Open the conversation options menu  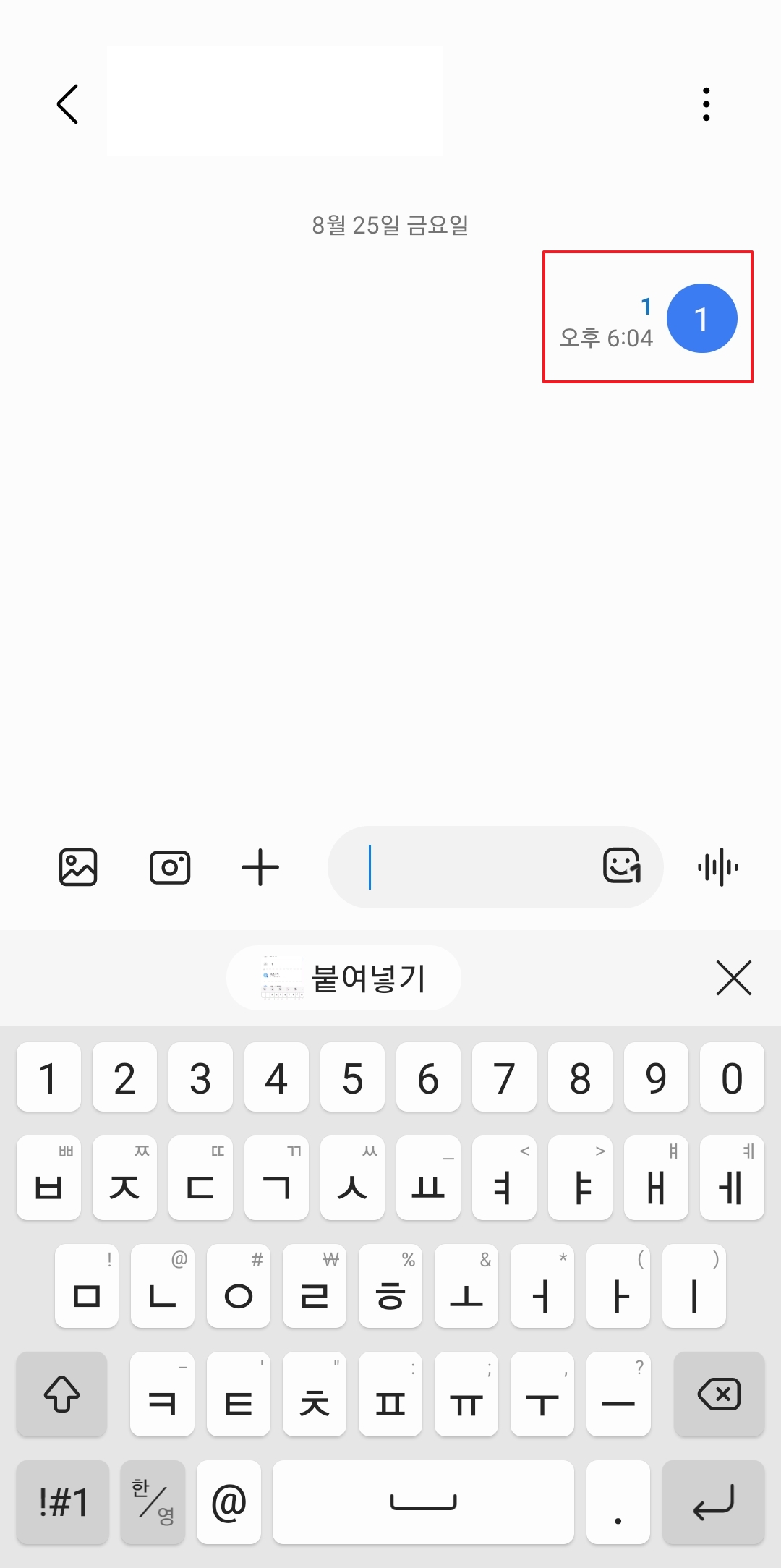pos(706,103)
